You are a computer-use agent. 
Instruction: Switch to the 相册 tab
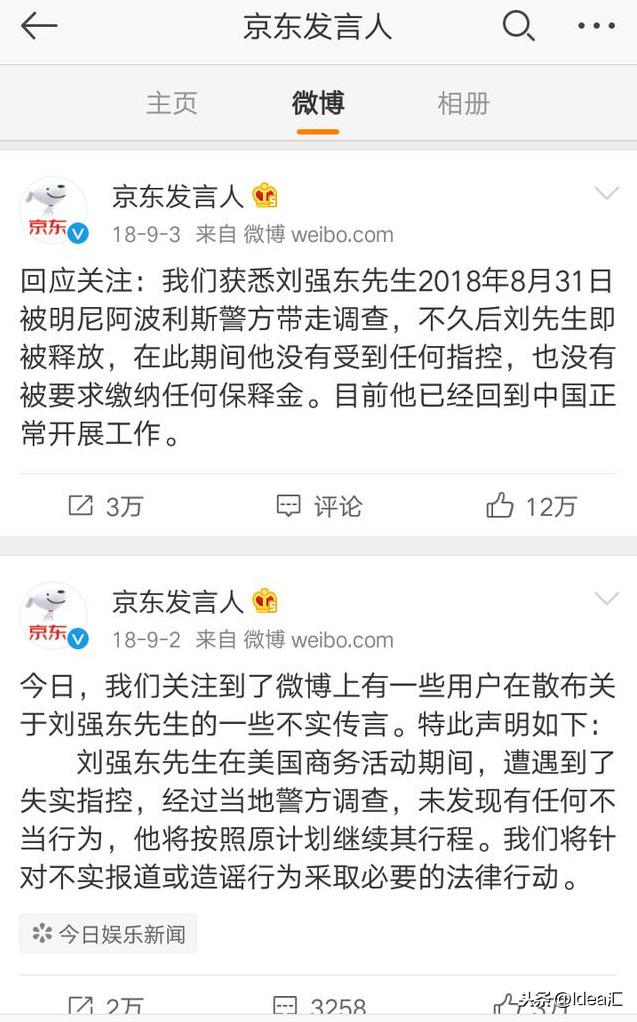point(463,102)
